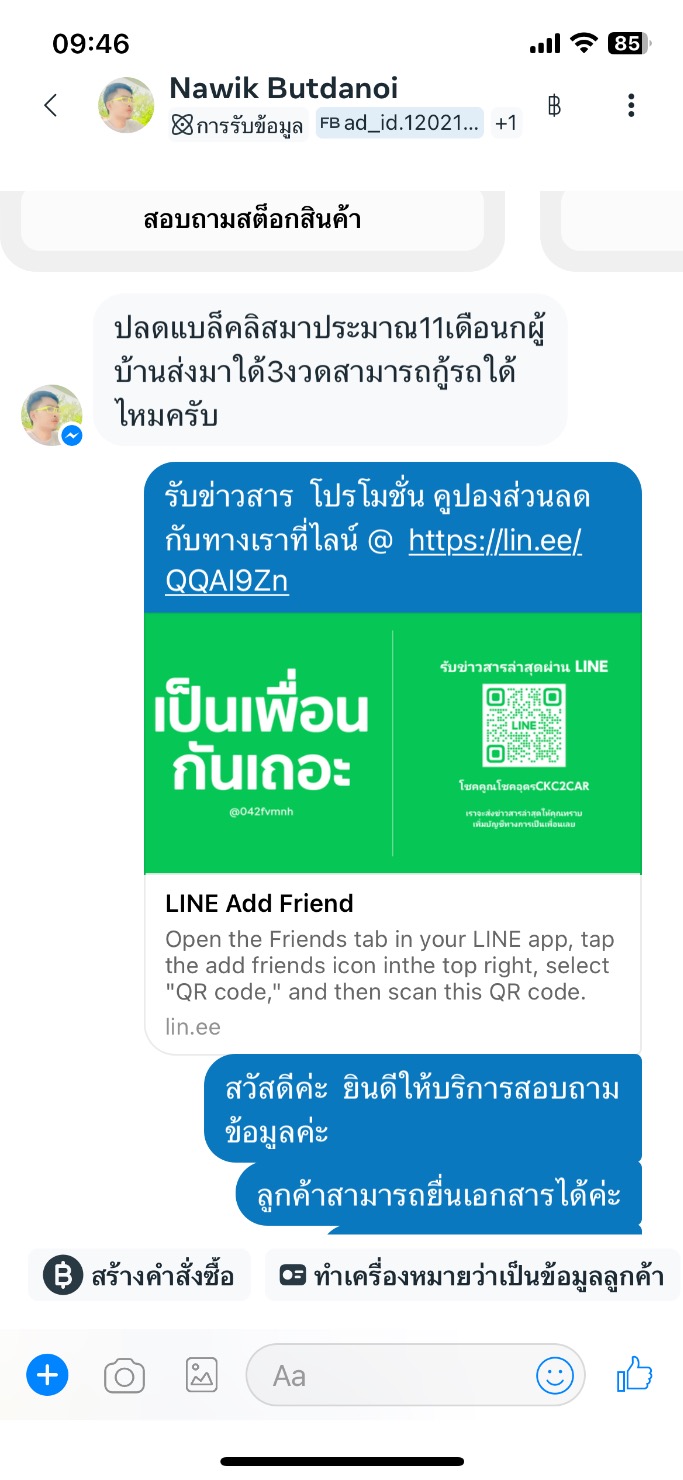Image resolution: width=683 pixels, height=1480 pixels.
Task: Select สอบถามสต็อกสินค้า quick reply
Action: [252, 219]
